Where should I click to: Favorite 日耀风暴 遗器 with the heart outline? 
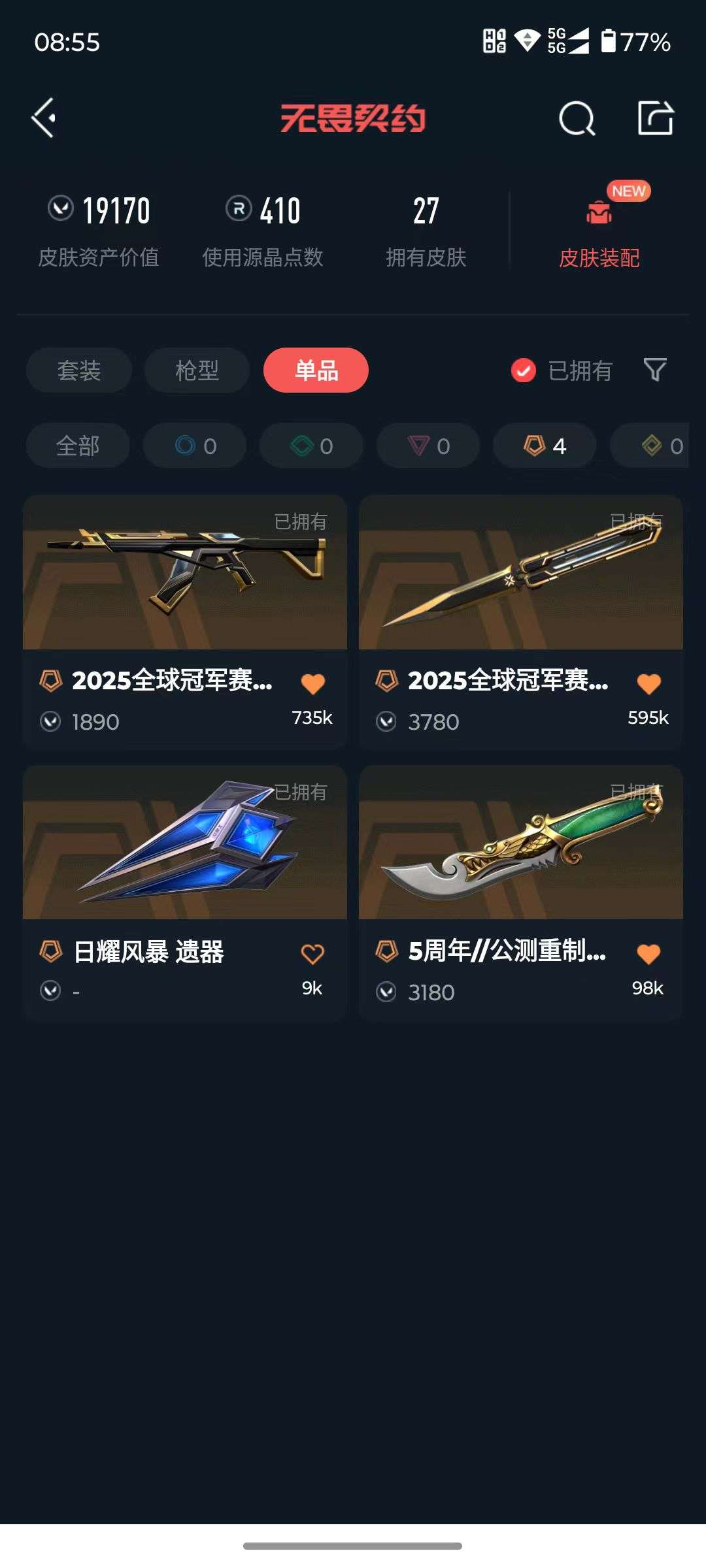click(x=312, y=953)
